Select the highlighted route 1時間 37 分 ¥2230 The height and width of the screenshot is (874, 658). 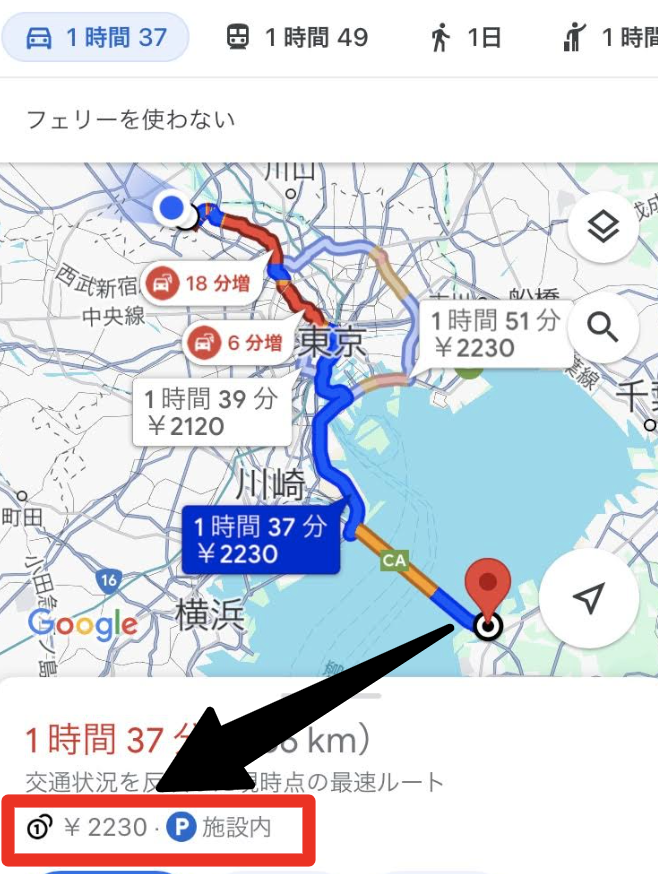(x=260, y=539)
